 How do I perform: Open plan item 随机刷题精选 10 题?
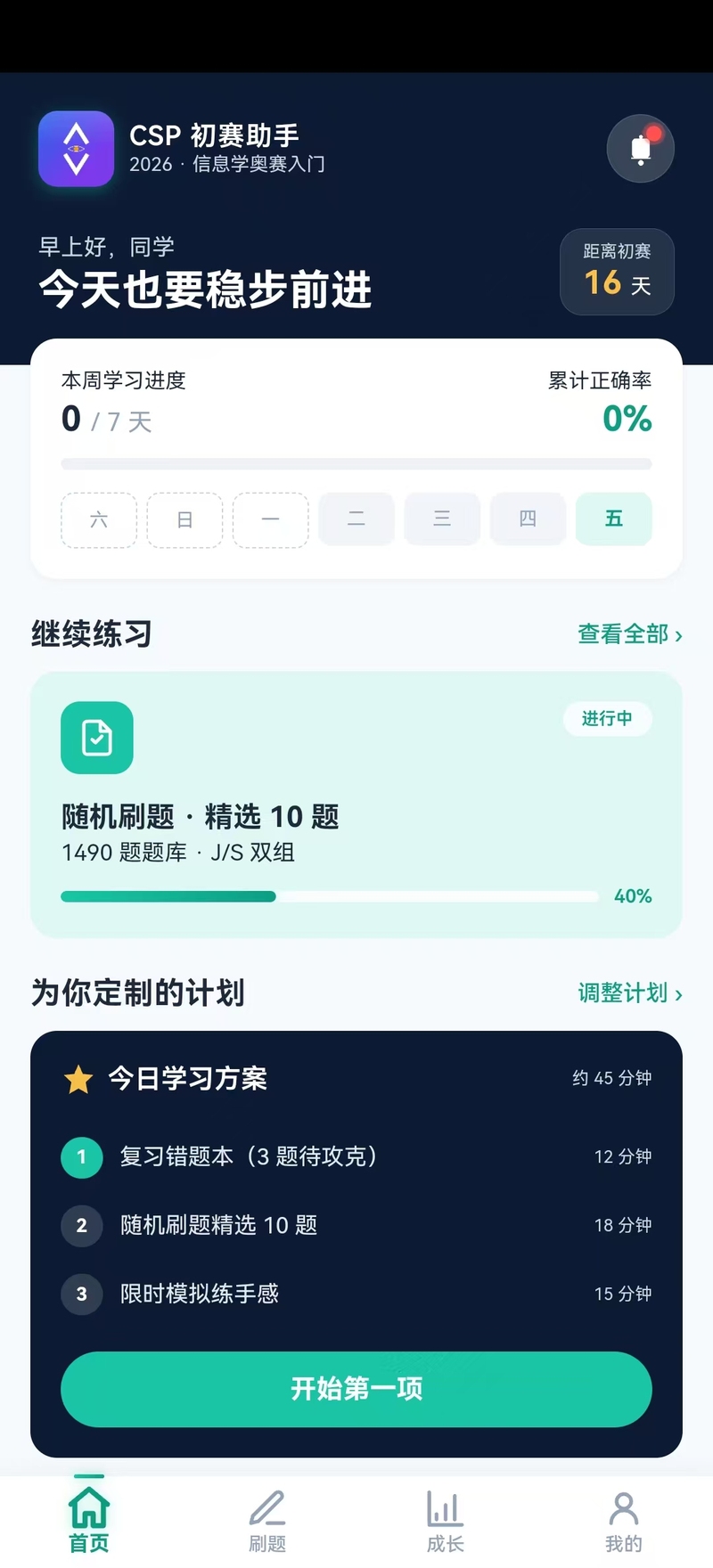[x=356, y=1225]
